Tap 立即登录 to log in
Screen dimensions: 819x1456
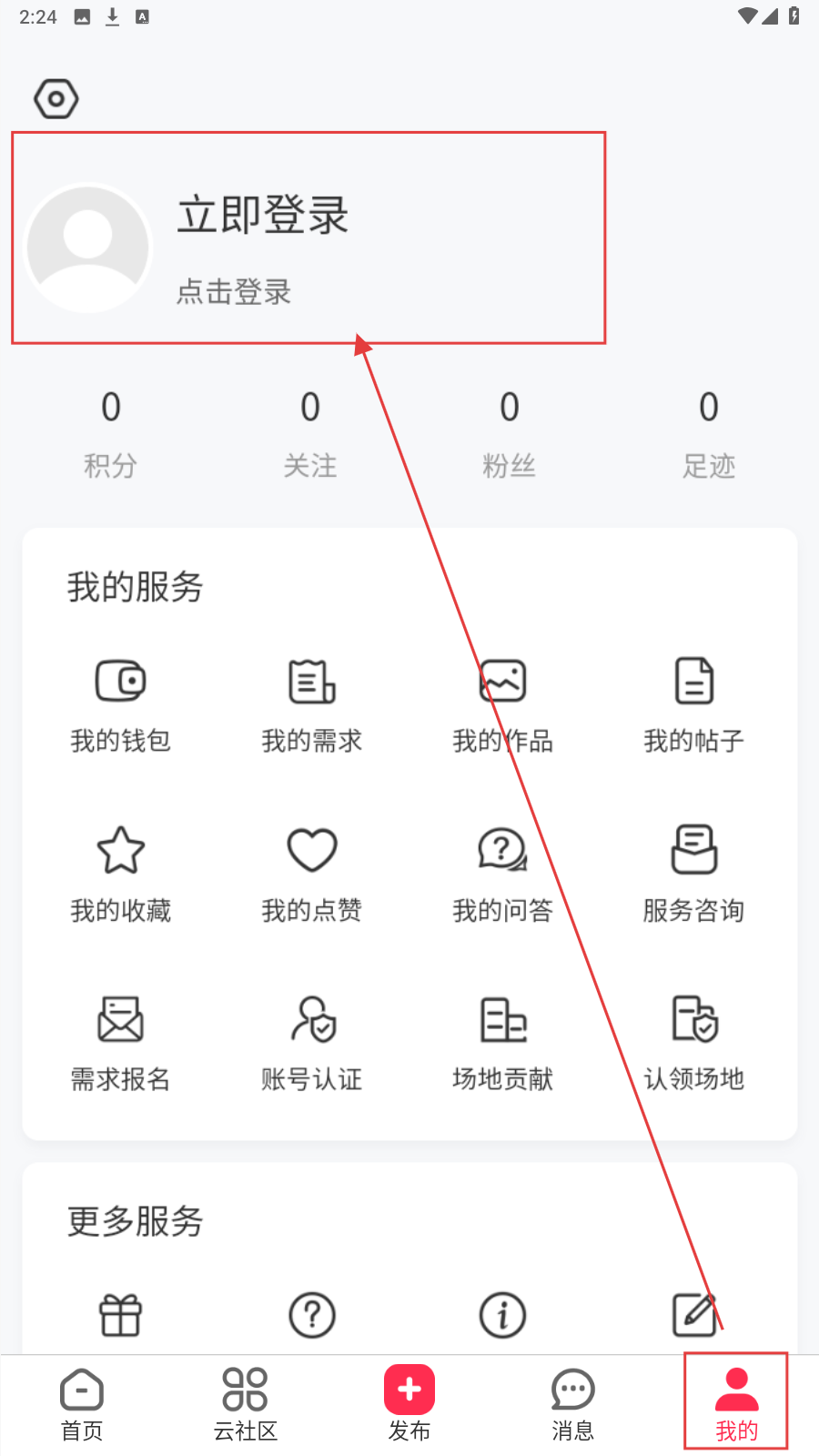262,216
